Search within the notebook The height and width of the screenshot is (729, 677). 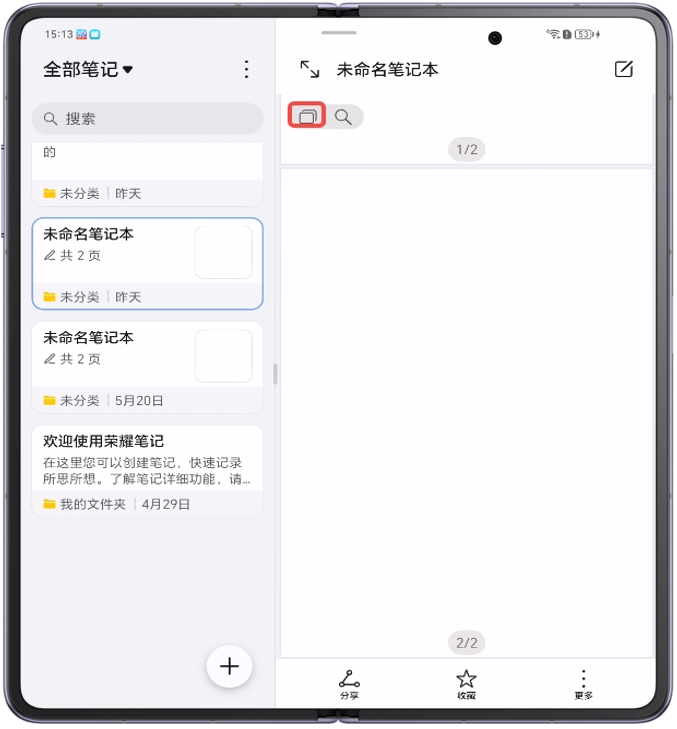tap(343, 117)
